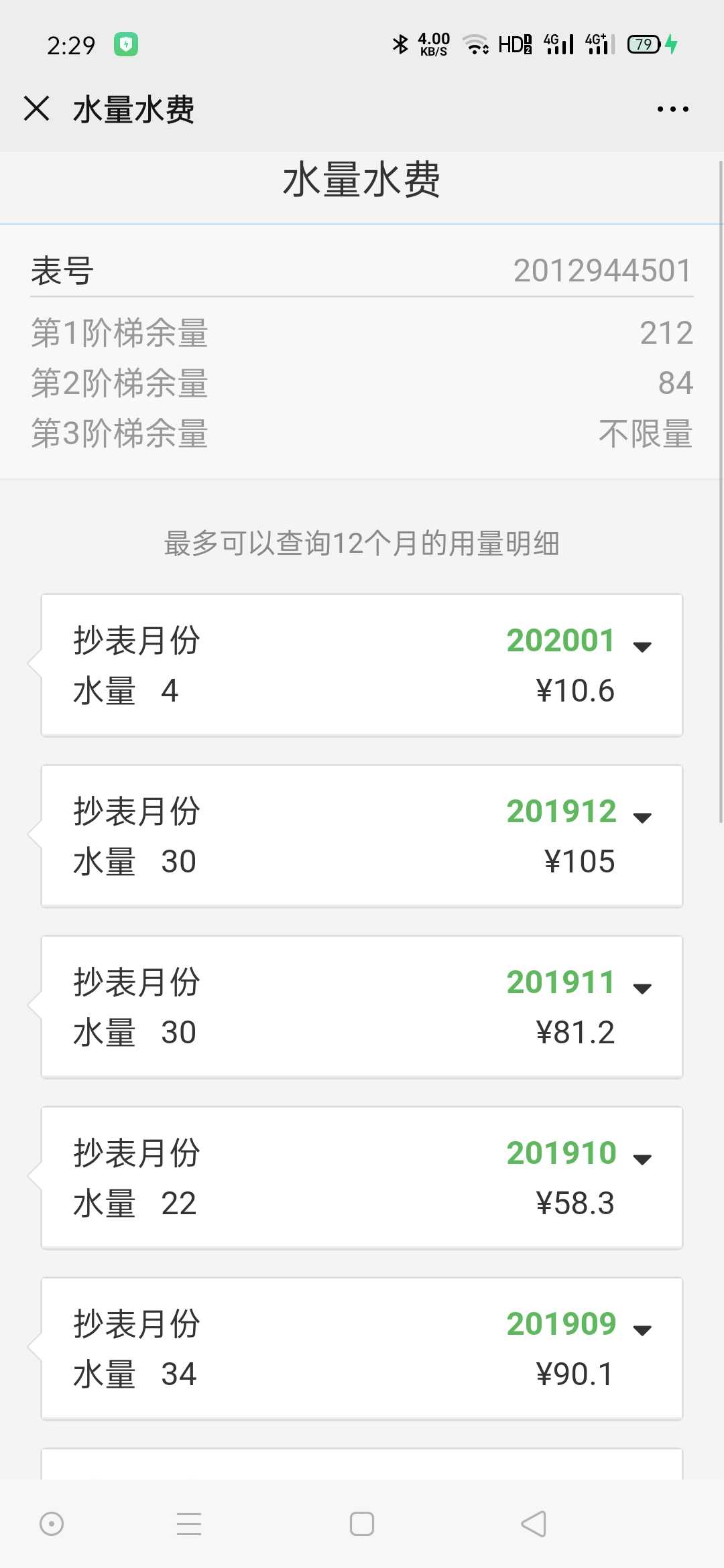Image resolution: width=724 pixels, height=1568 pixels.
Task: Expand the 201911 meter reading details
Action: (x=642, y=988)
